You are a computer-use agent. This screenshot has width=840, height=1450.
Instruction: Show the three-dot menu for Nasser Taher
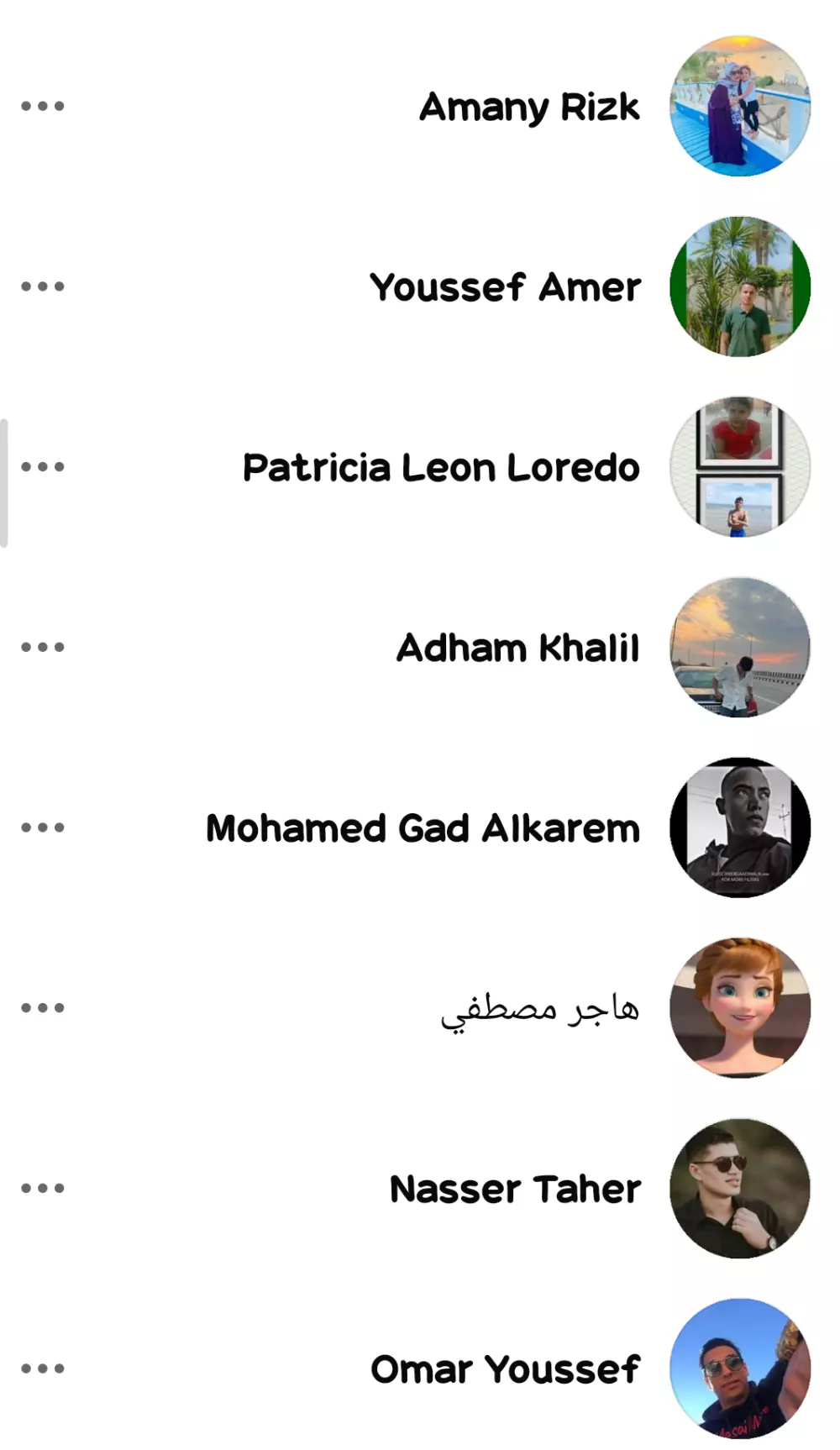coord(43,1188)
